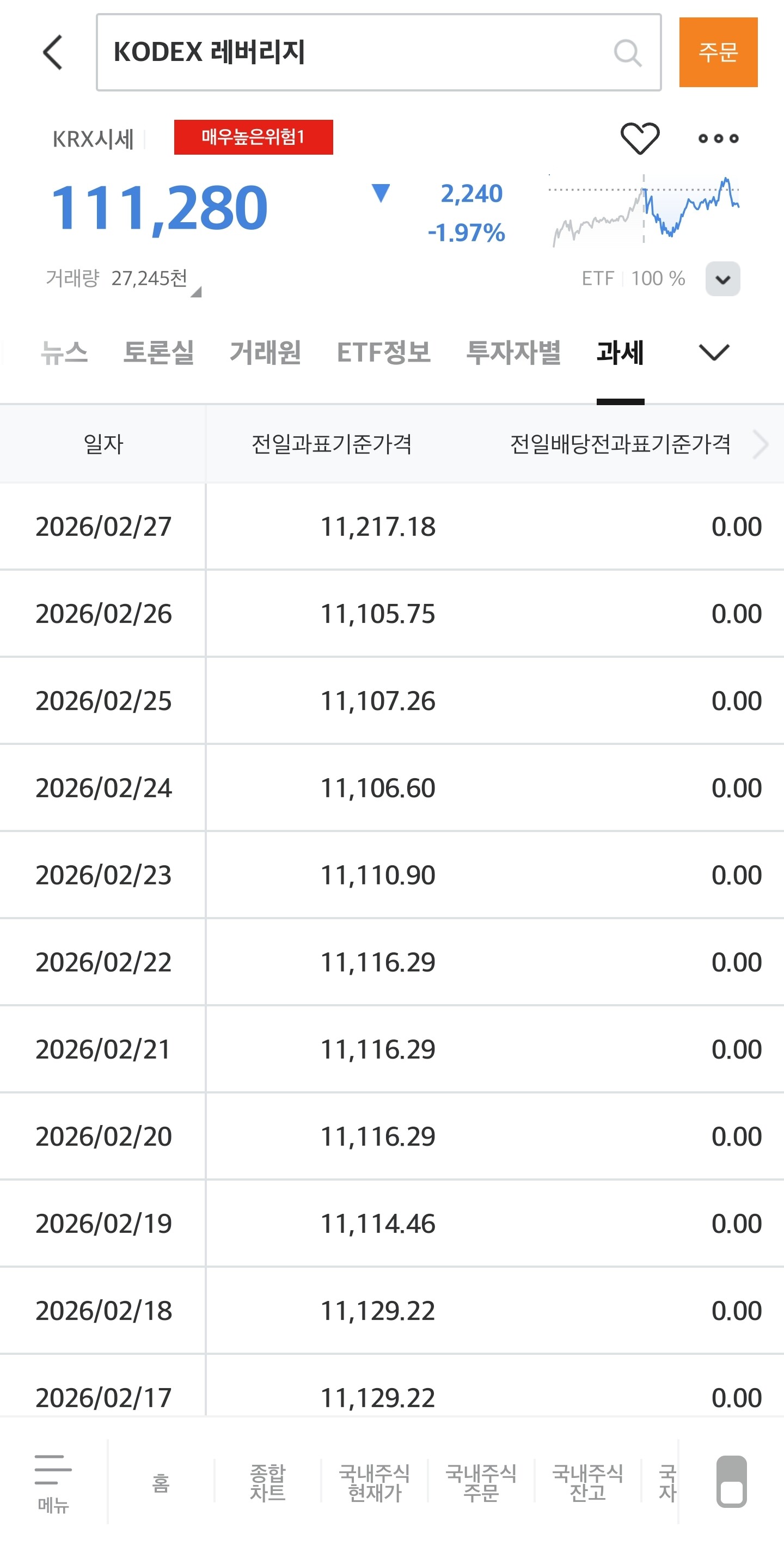Open the 주문 order button

tap(718, 52)
